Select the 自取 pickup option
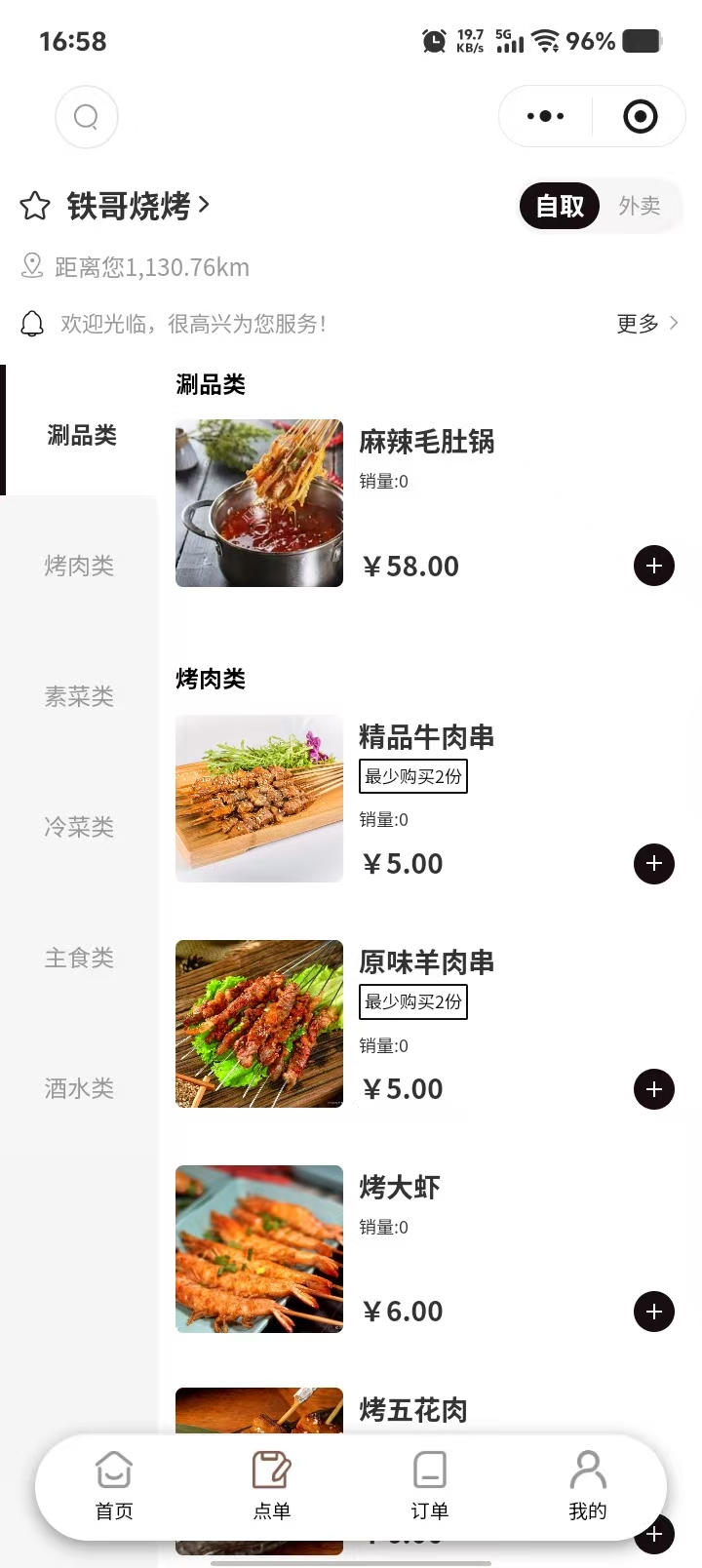702x1568 pixels. pyautogui.click(x=560, y=206)
